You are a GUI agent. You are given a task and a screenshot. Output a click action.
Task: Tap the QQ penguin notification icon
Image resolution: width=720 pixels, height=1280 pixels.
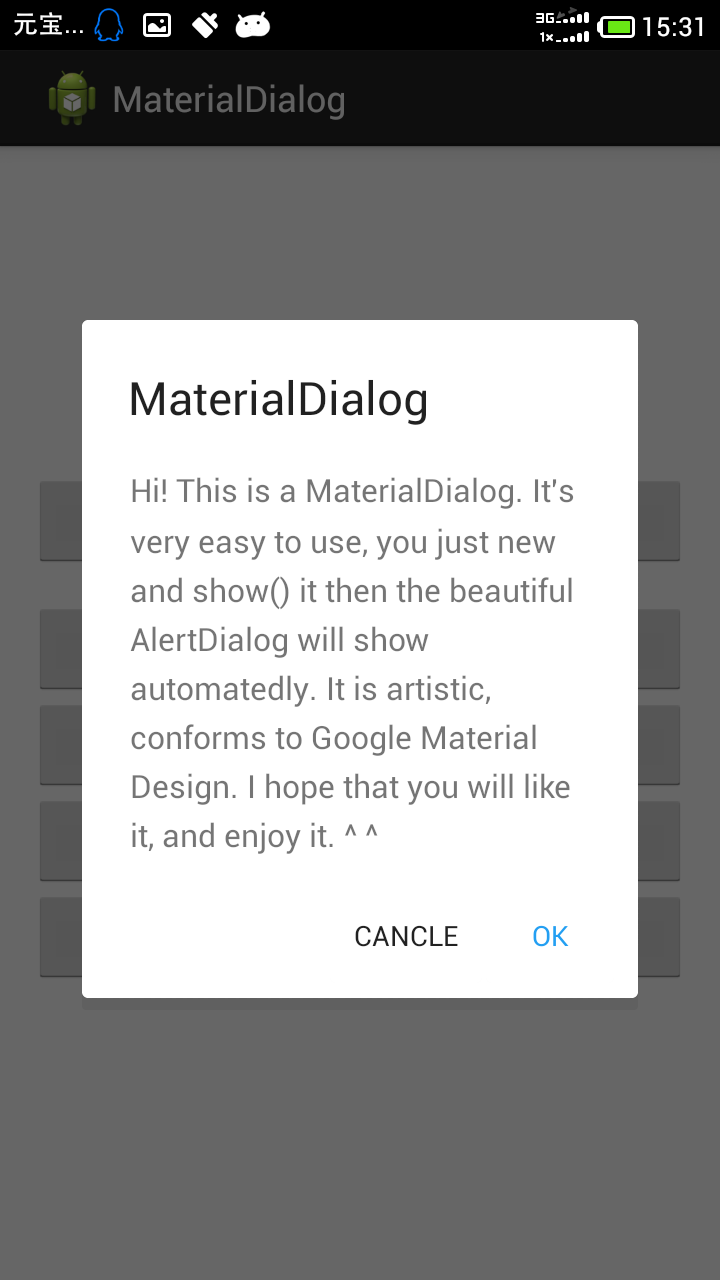(x=108, y=24)
